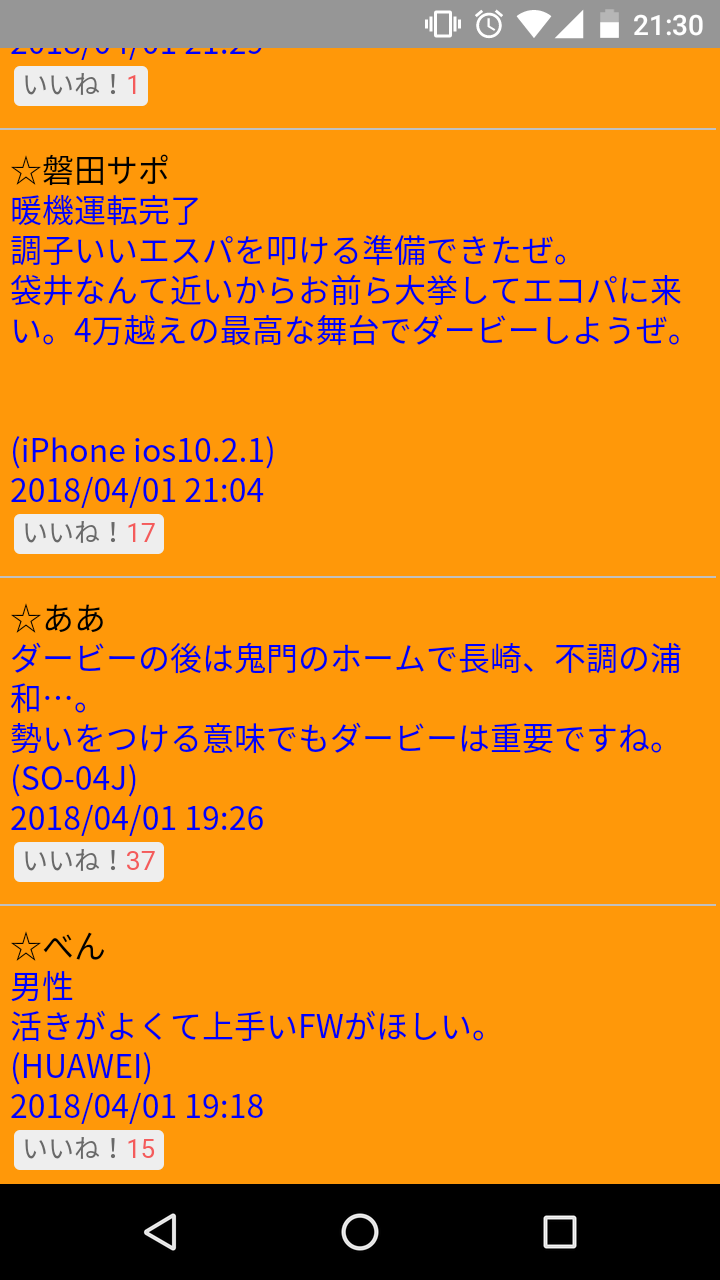The width and height of the screenshot is (720, 1280).
Task: Tap the いいね button showing 1 like
Action: (81, 86)
